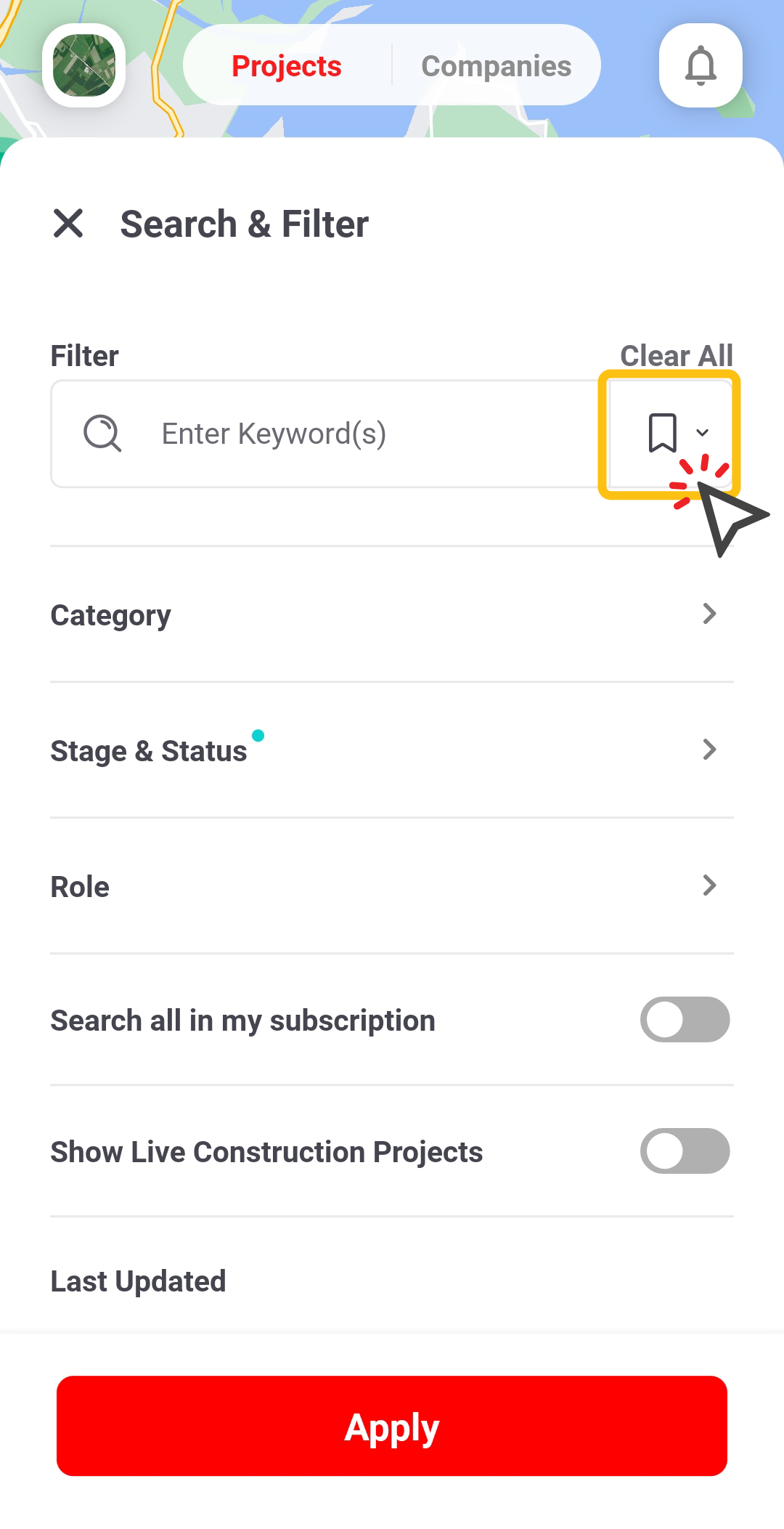Screen dimensions: 784x1529
Task: Focus the Enter Keyword(s) field
Action: 330,434
